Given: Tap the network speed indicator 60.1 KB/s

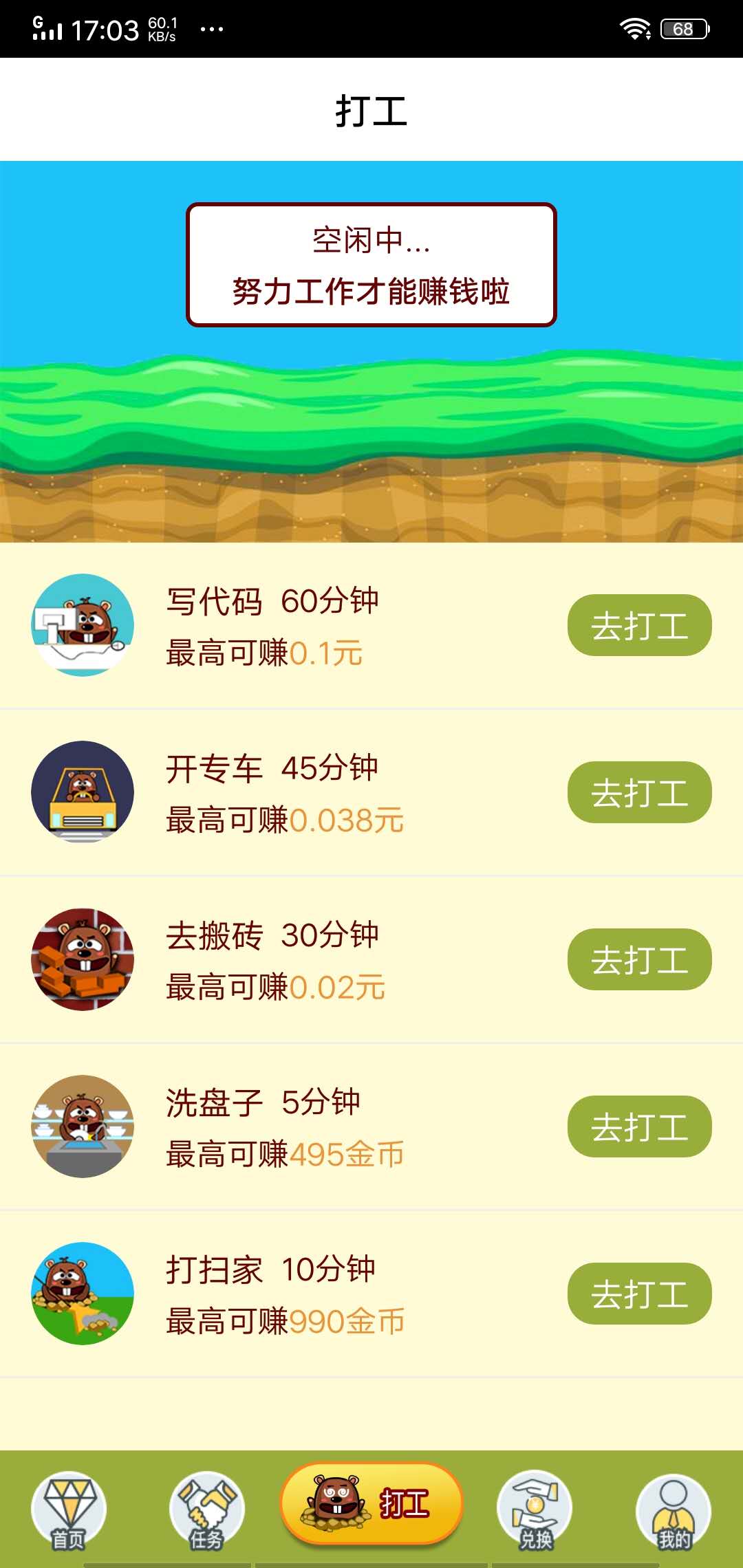Looking at the screenshot, I should coord(161,28).
